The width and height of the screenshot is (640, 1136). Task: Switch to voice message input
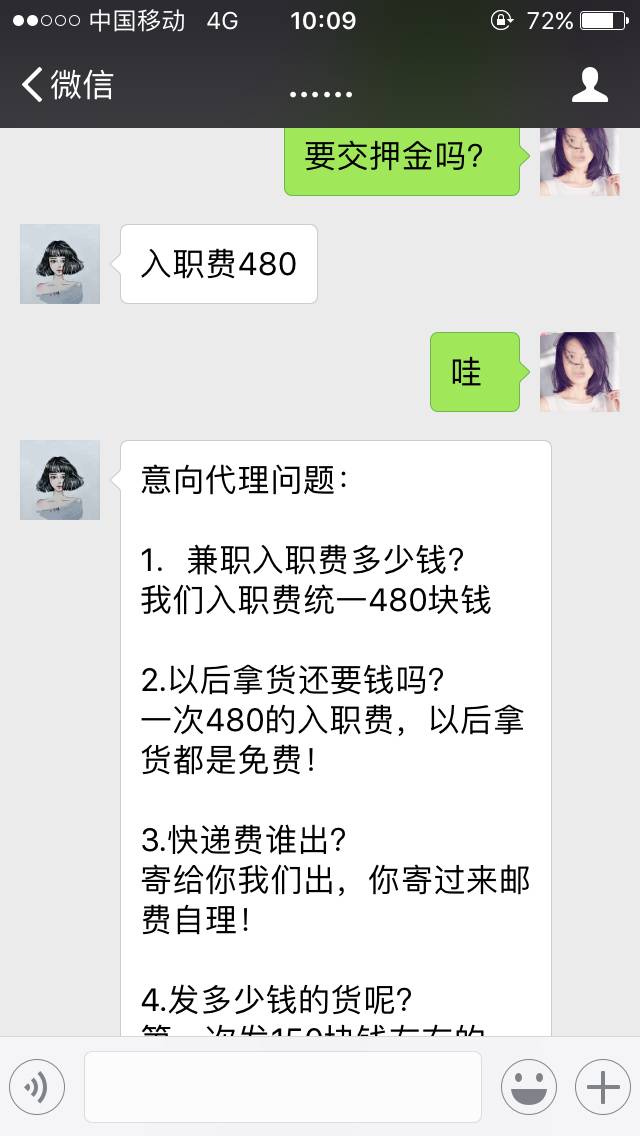tap(37, 1086)
